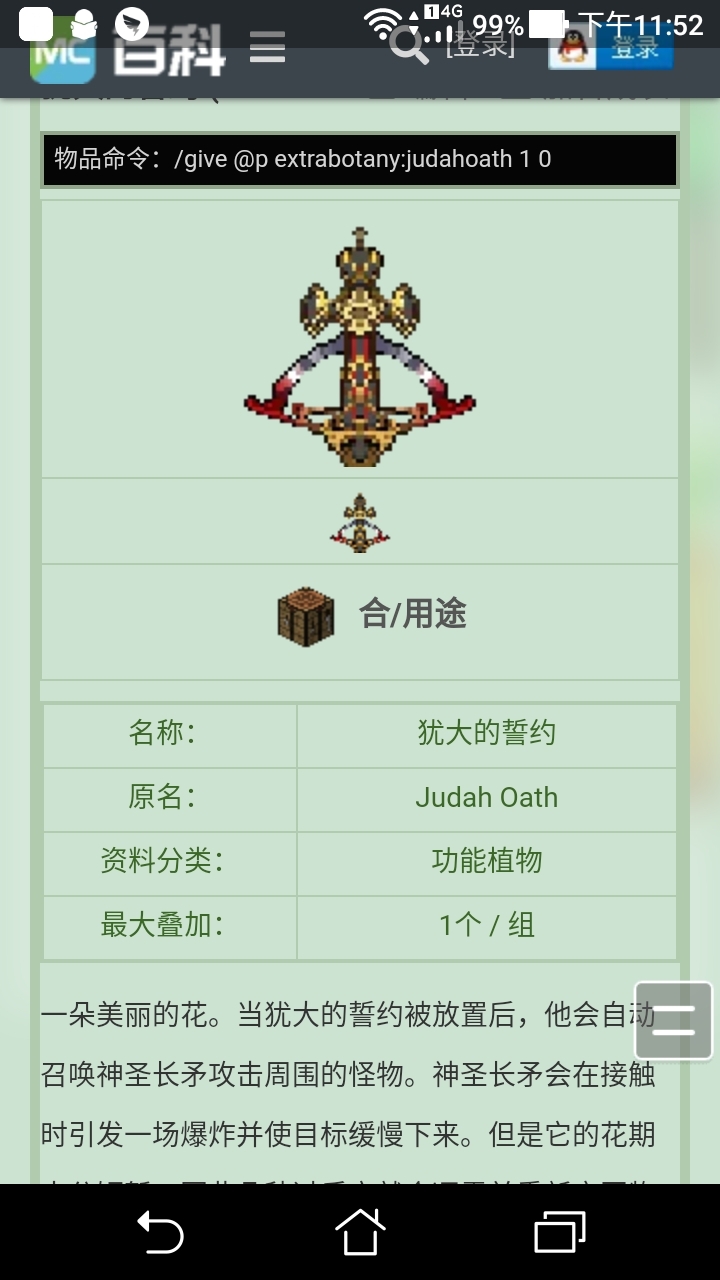Log in with the QQ 登录 button
This screenshot has width=720, height=1280.
pos(611,49)
